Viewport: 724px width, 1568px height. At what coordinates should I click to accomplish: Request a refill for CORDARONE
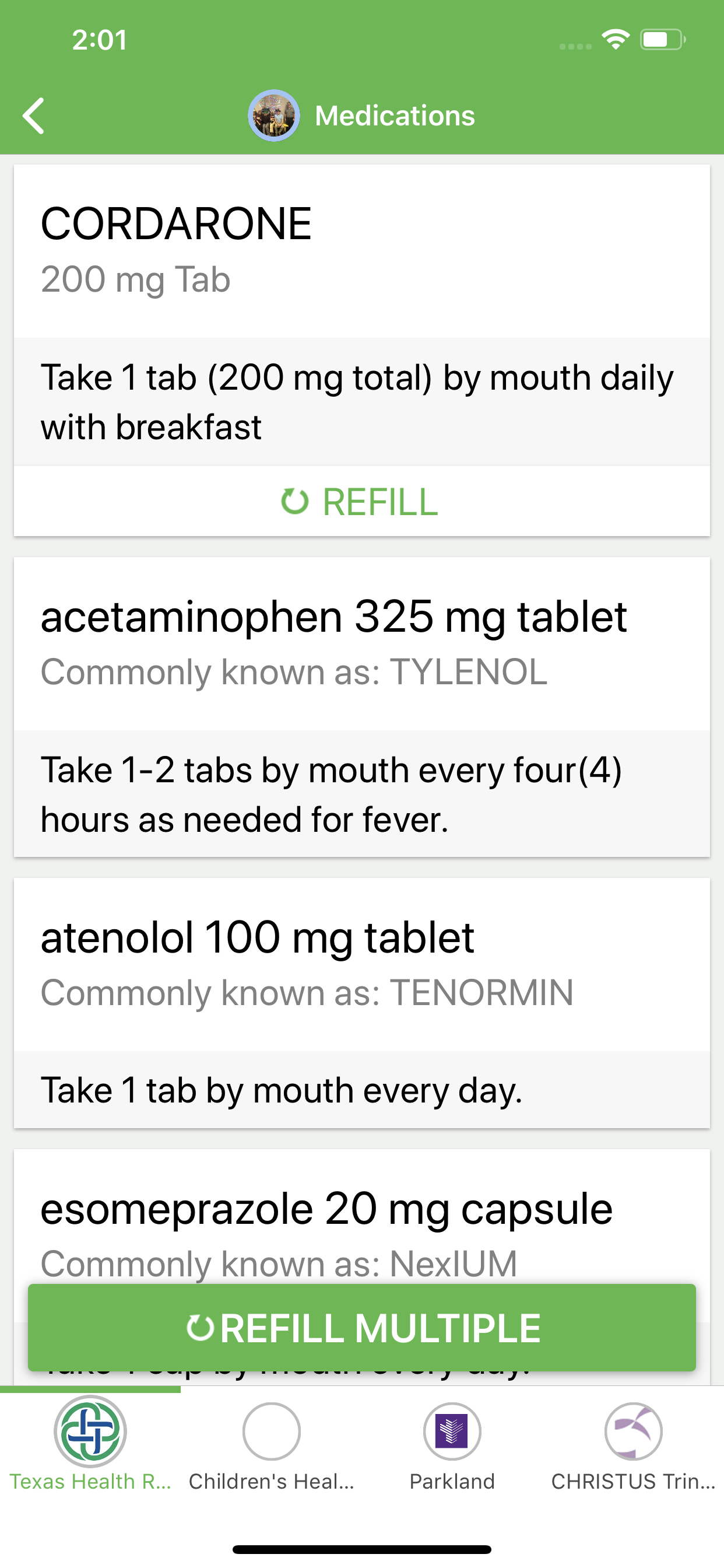pos(361,502)
